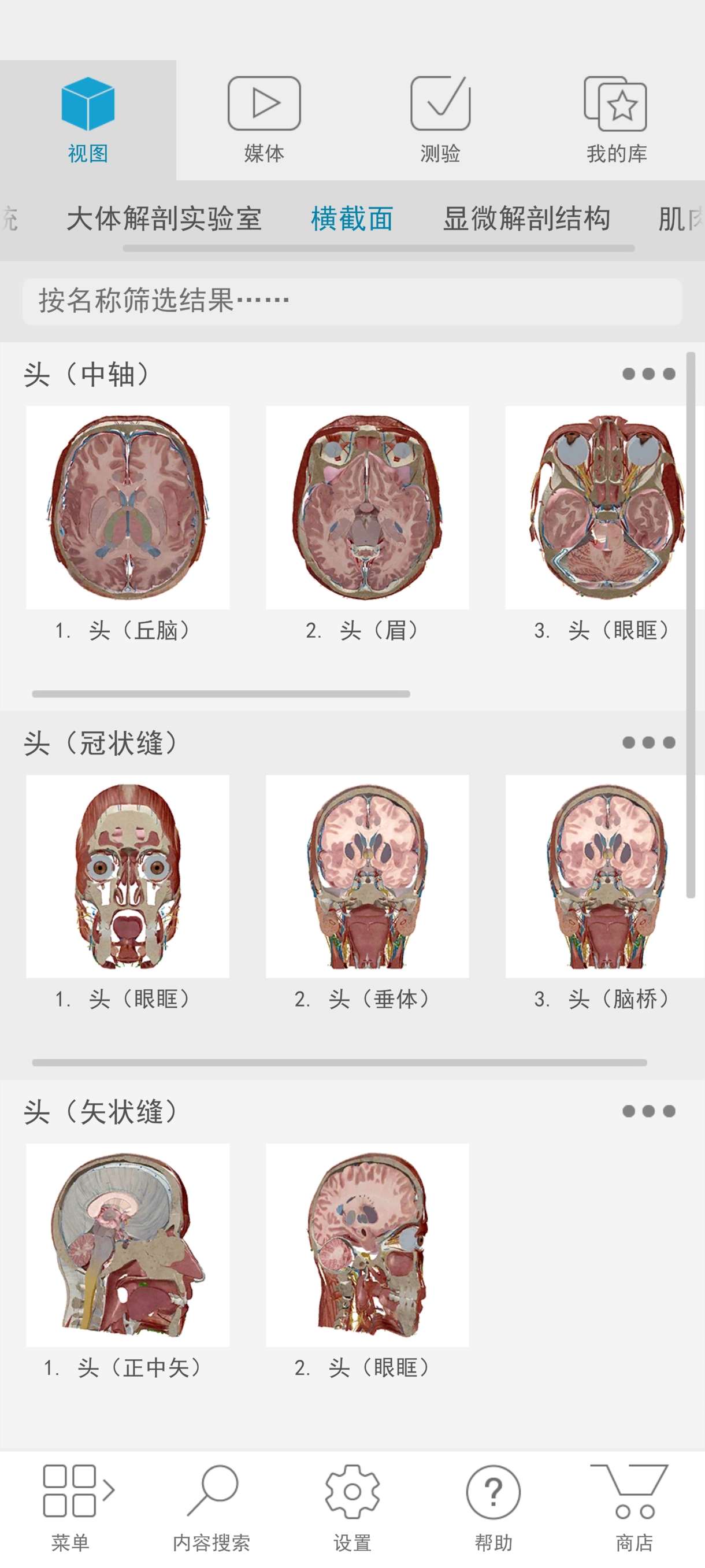Open the 测验 tab
Screen dimensions: 705x1568
(x=440, y=119)
